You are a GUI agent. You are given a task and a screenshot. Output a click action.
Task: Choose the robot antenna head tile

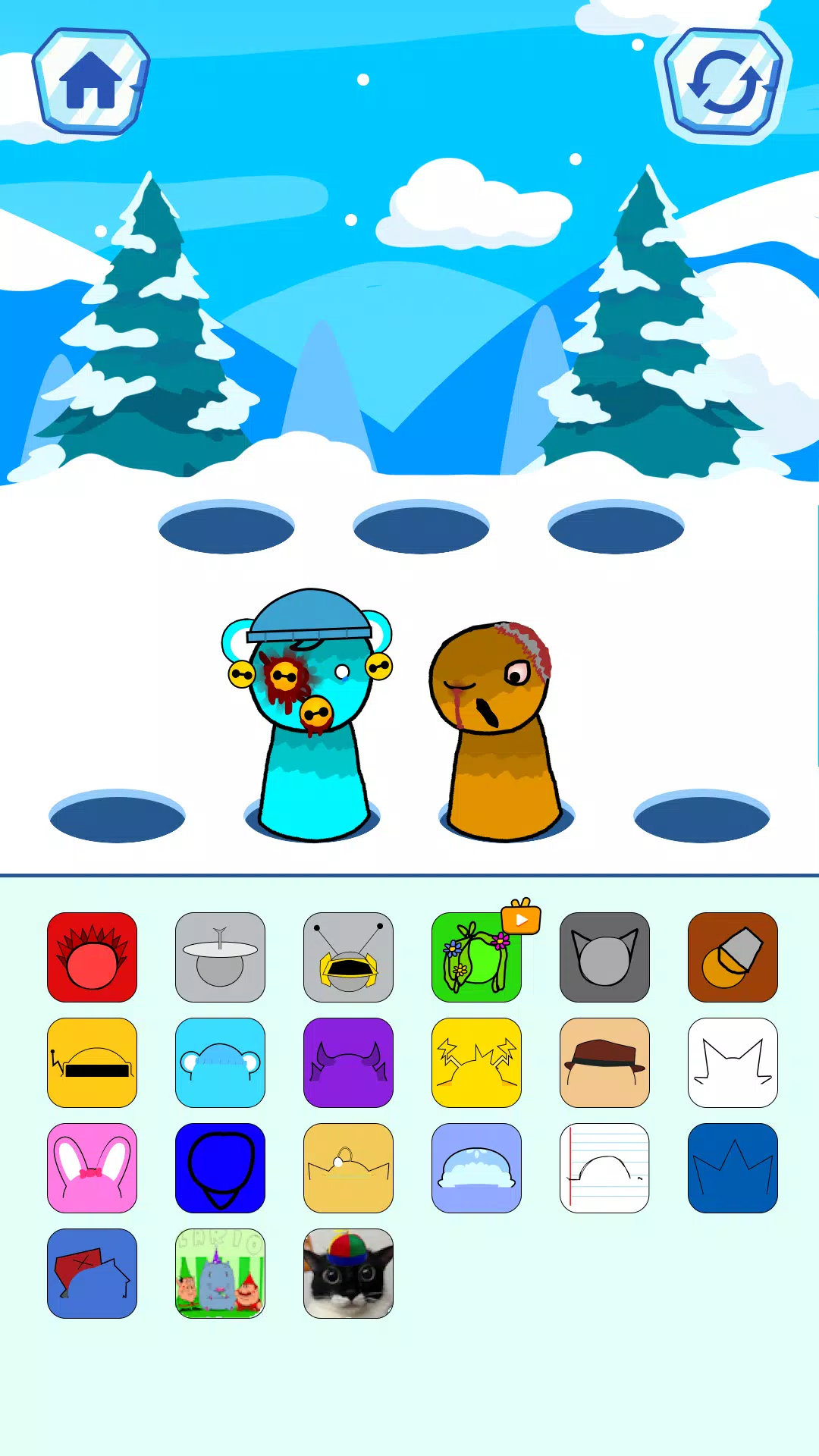pyautogui.click(x=348, y=957)
